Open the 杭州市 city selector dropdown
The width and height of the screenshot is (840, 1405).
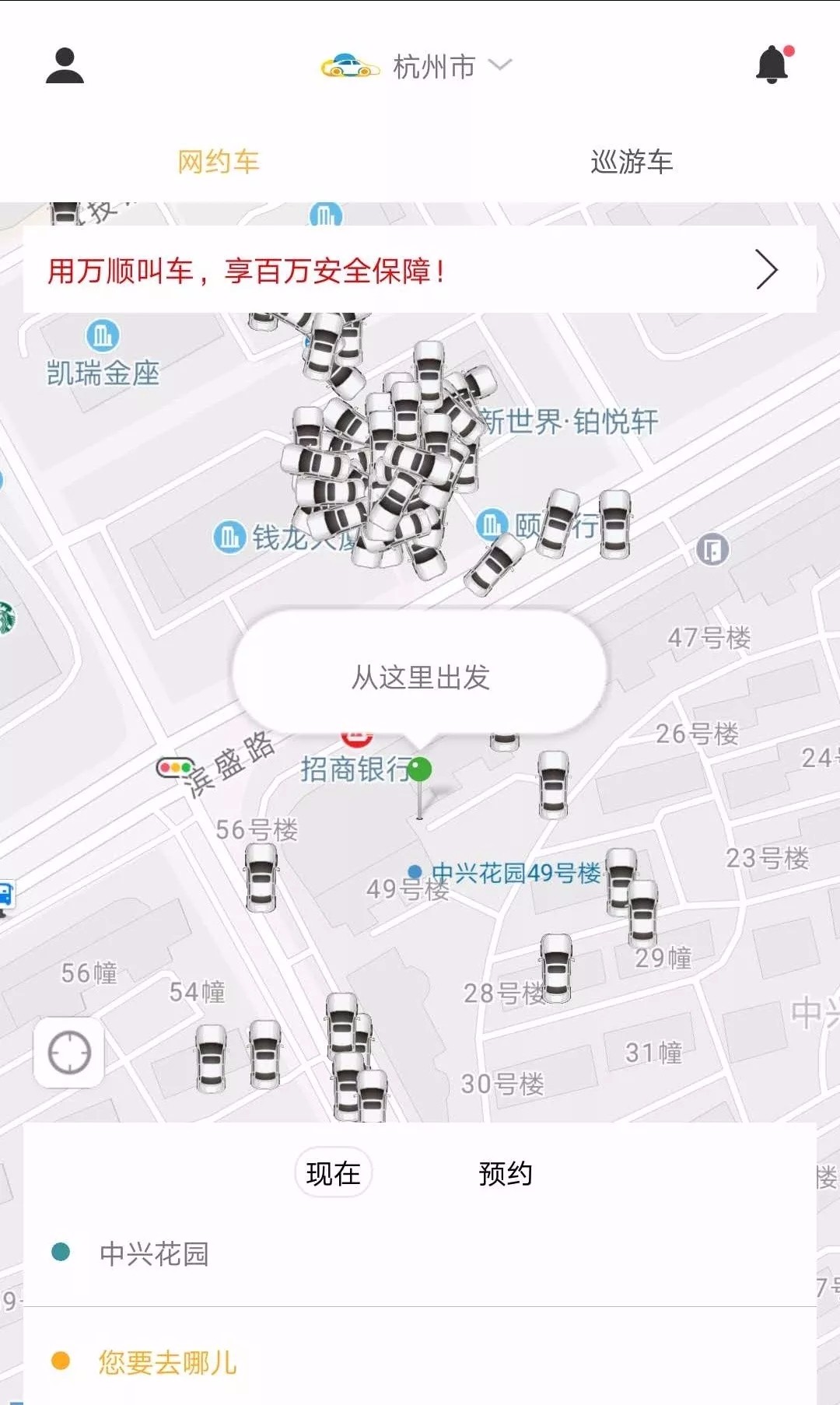432,66
